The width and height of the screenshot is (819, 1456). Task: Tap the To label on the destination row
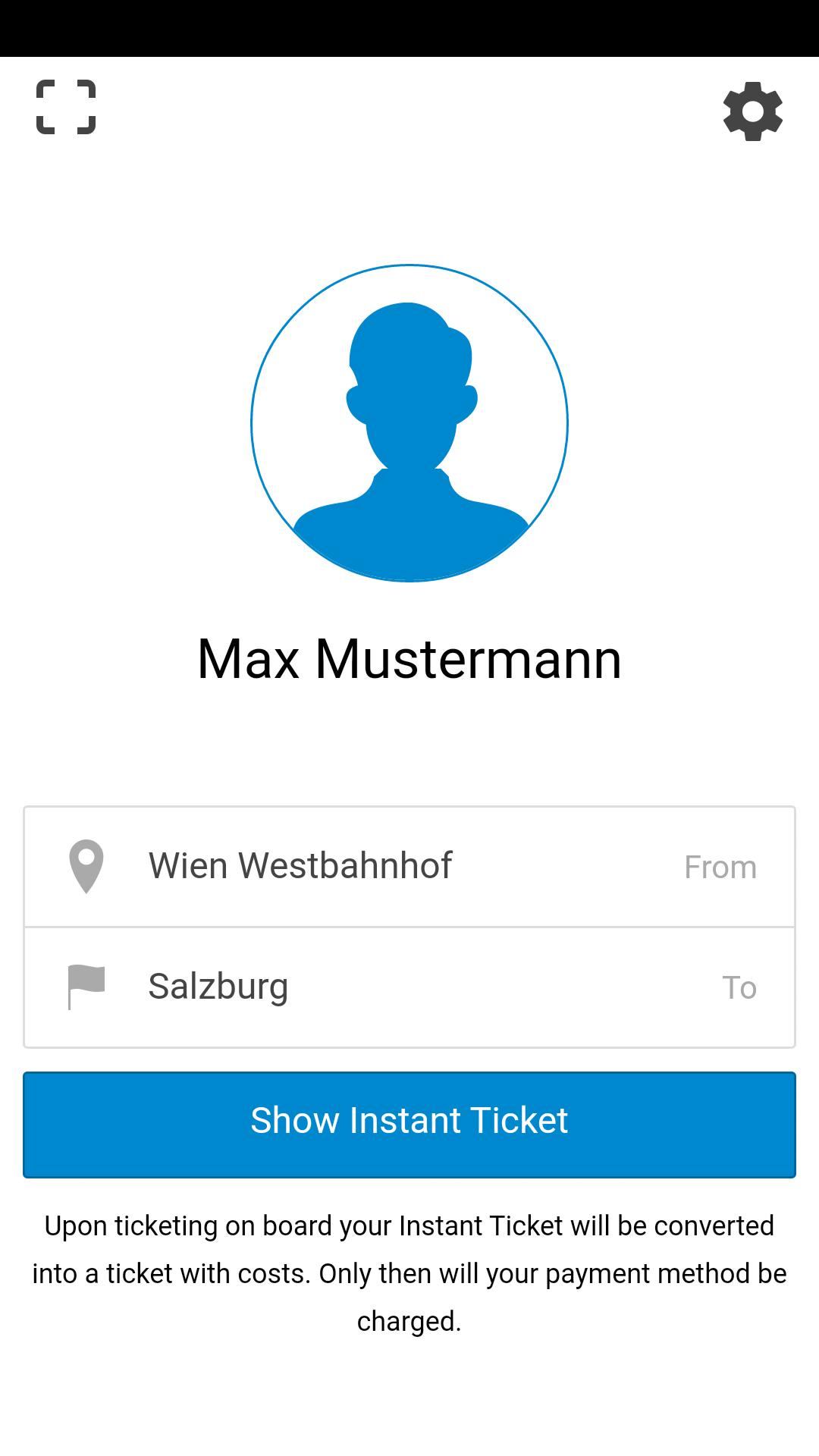[739, 986]
